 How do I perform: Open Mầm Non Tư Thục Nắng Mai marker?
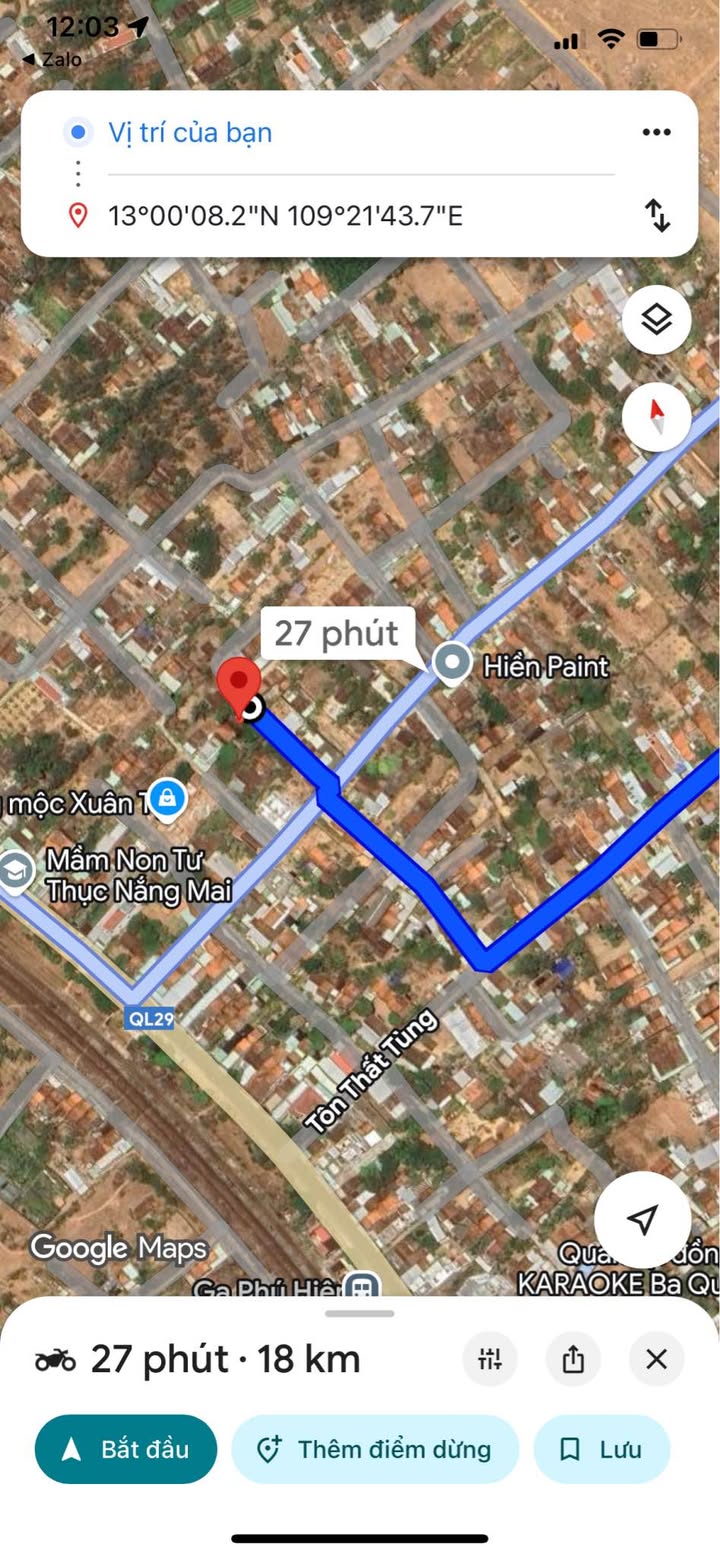pyautogui.click(x=15, y=870)
